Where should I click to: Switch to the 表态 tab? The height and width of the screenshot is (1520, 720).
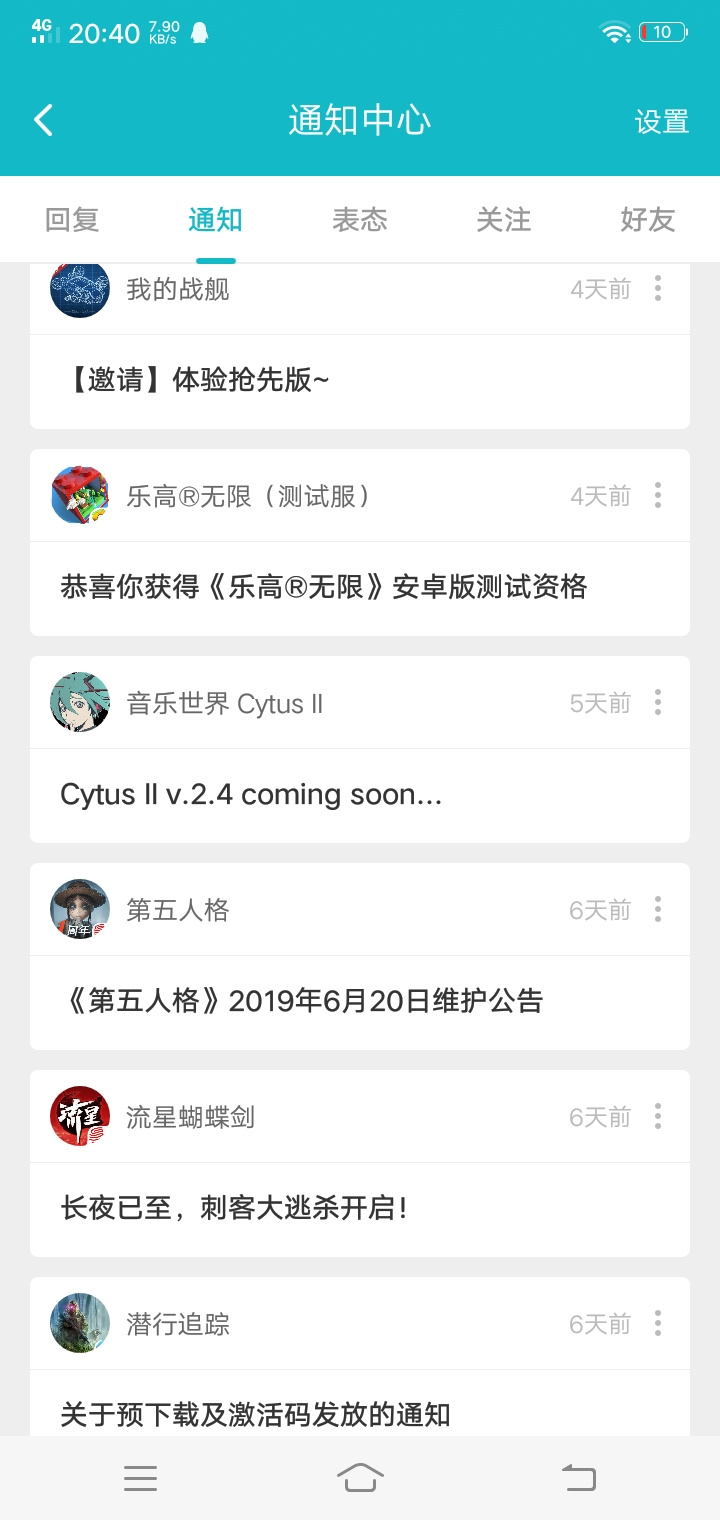click(360, 220)
